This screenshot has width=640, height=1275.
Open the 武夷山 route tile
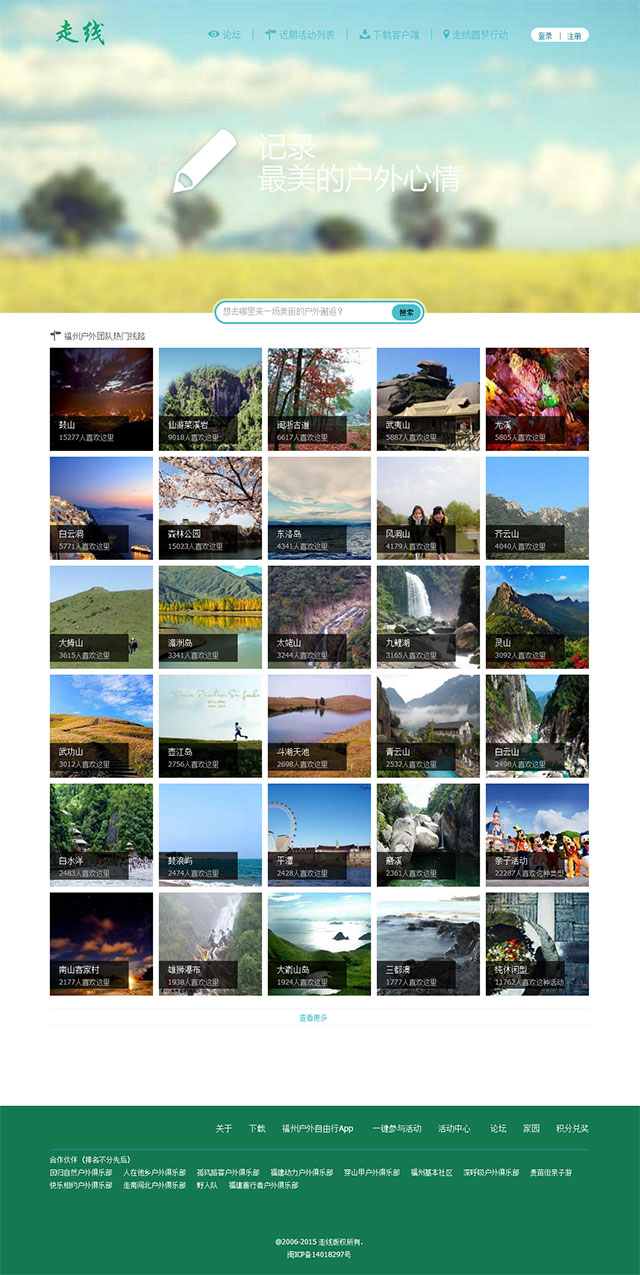(x=428, y=399)
